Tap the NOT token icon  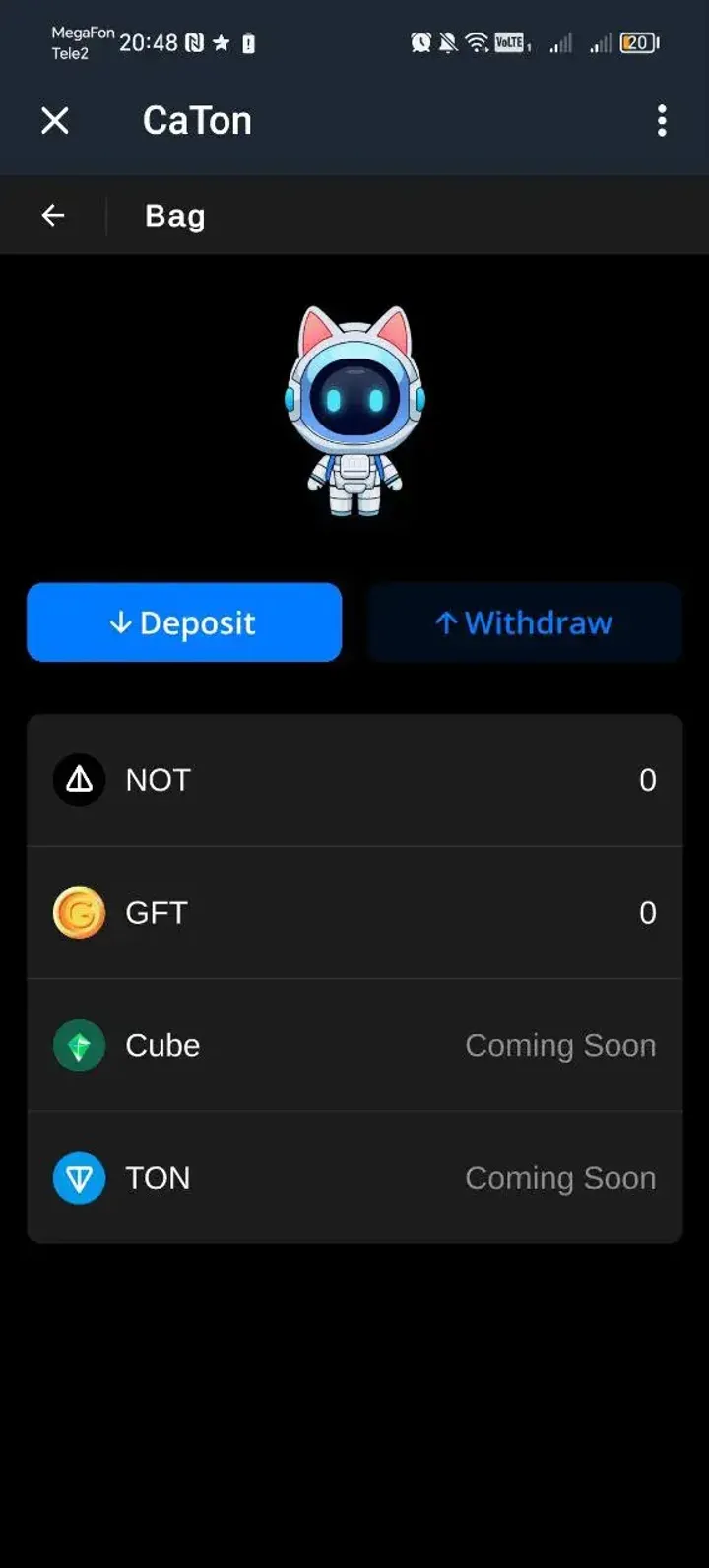pyautogui.click(x=78, y=779)
